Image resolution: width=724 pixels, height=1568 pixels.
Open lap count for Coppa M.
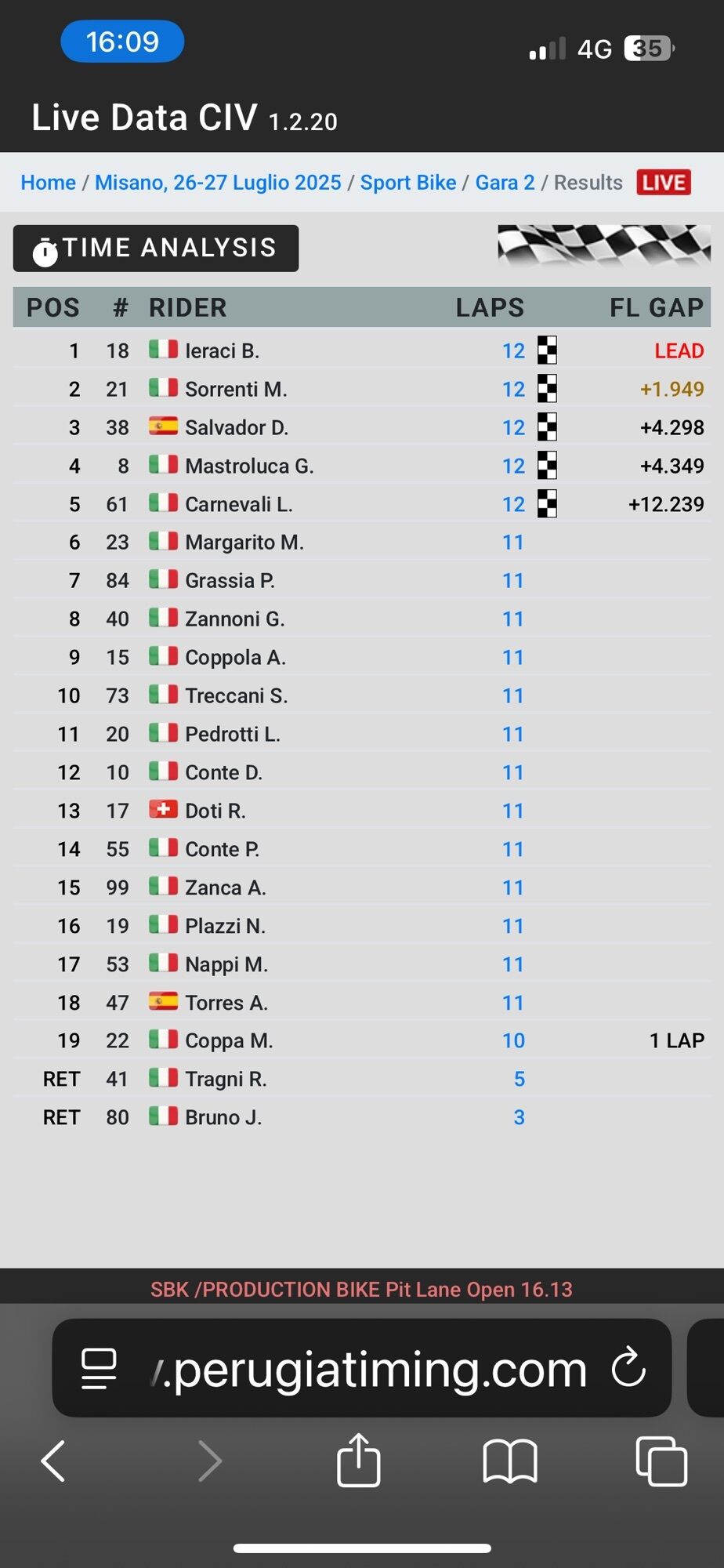pos(513,1041)
